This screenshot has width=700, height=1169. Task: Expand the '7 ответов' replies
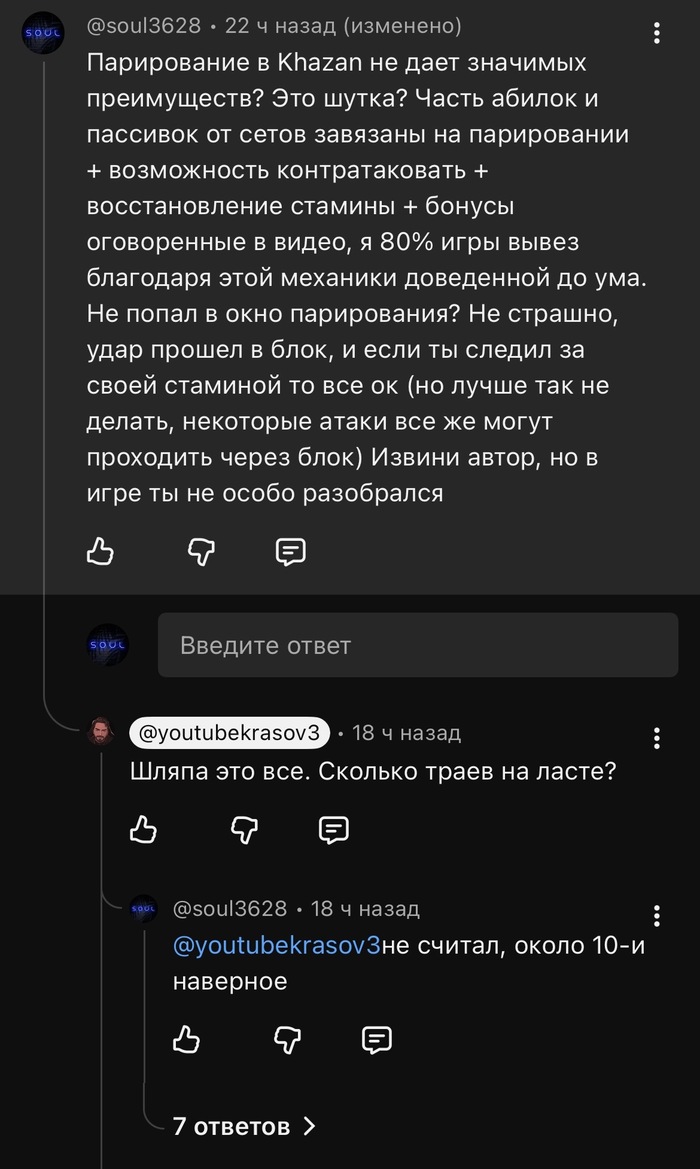point(244,1127)
